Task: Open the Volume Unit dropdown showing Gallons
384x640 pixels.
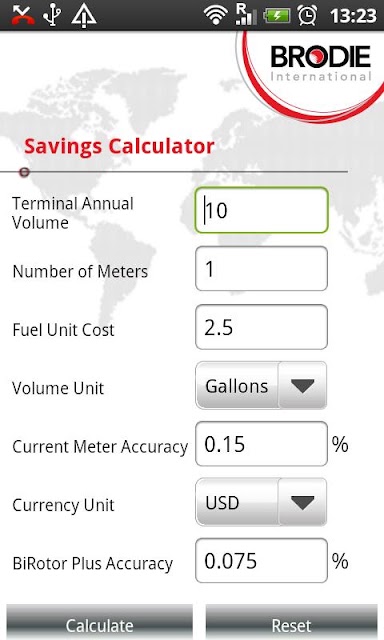Action: click(261, 385)
